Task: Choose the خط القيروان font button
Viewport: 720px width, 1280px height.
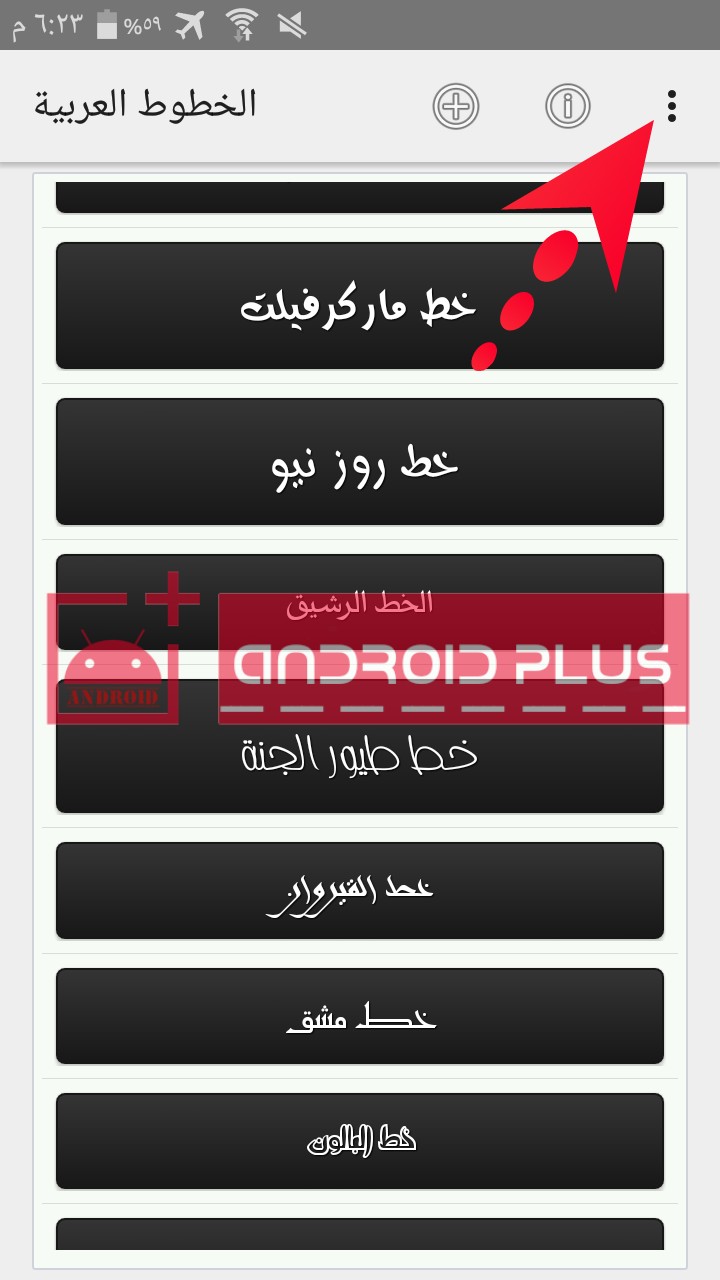Action: click(x=360, y=891)
